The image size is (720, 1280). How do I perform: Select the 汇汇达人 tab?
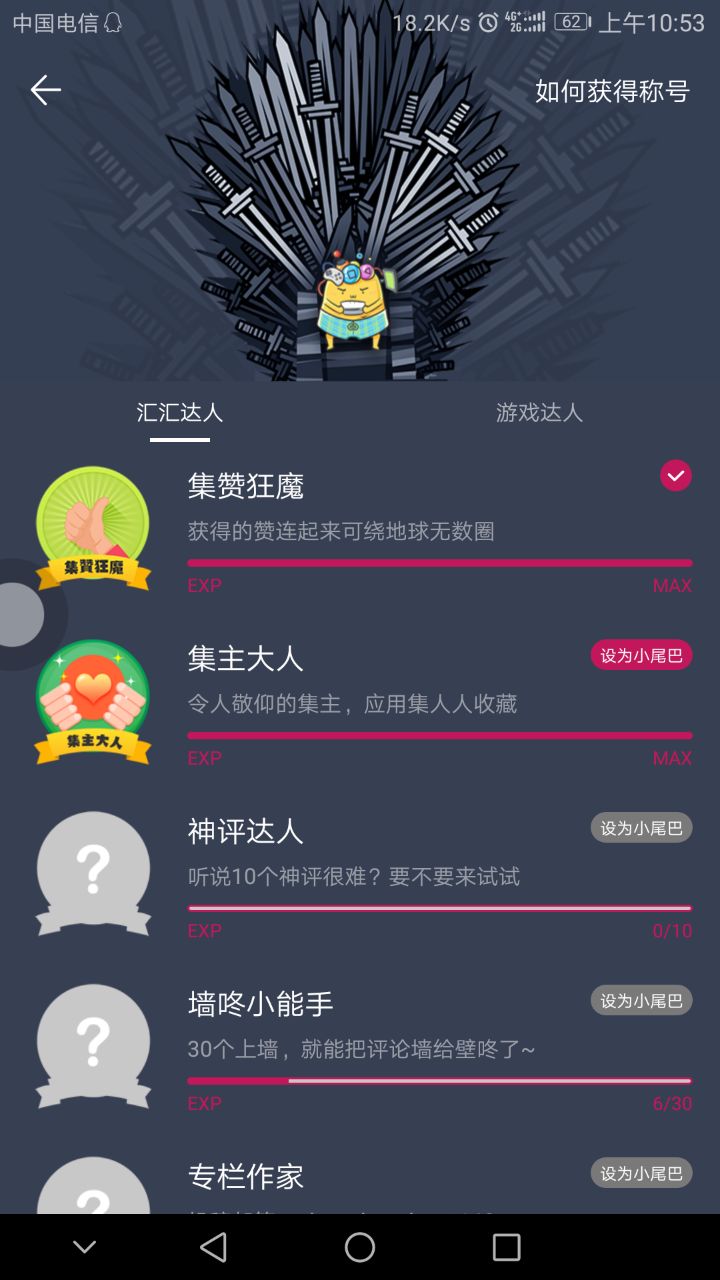pos(180,412)
